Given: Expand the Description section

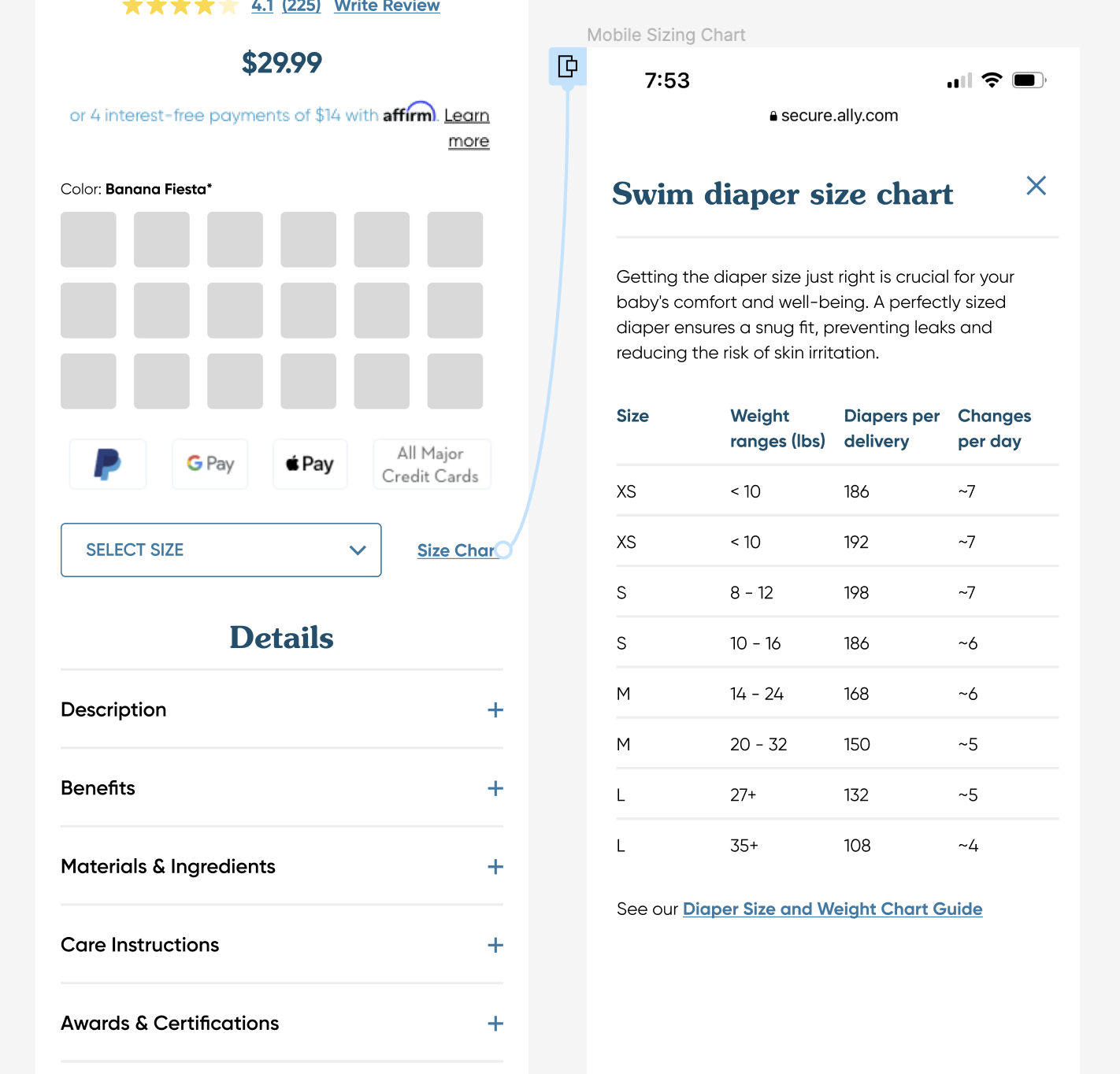Looking at the screenshot, I should tap(495, 710).
